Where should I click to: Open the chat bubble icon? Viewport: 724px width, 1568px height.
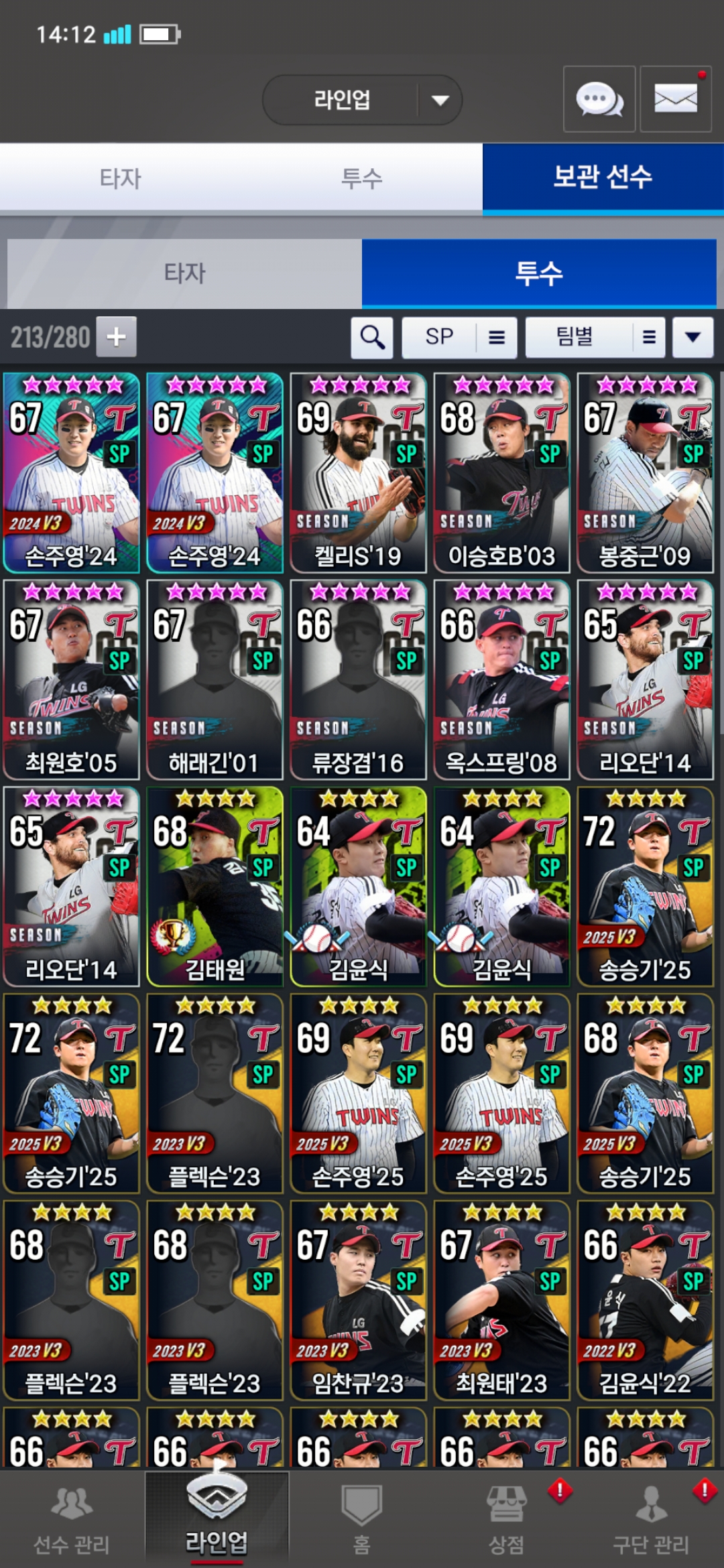599,100
